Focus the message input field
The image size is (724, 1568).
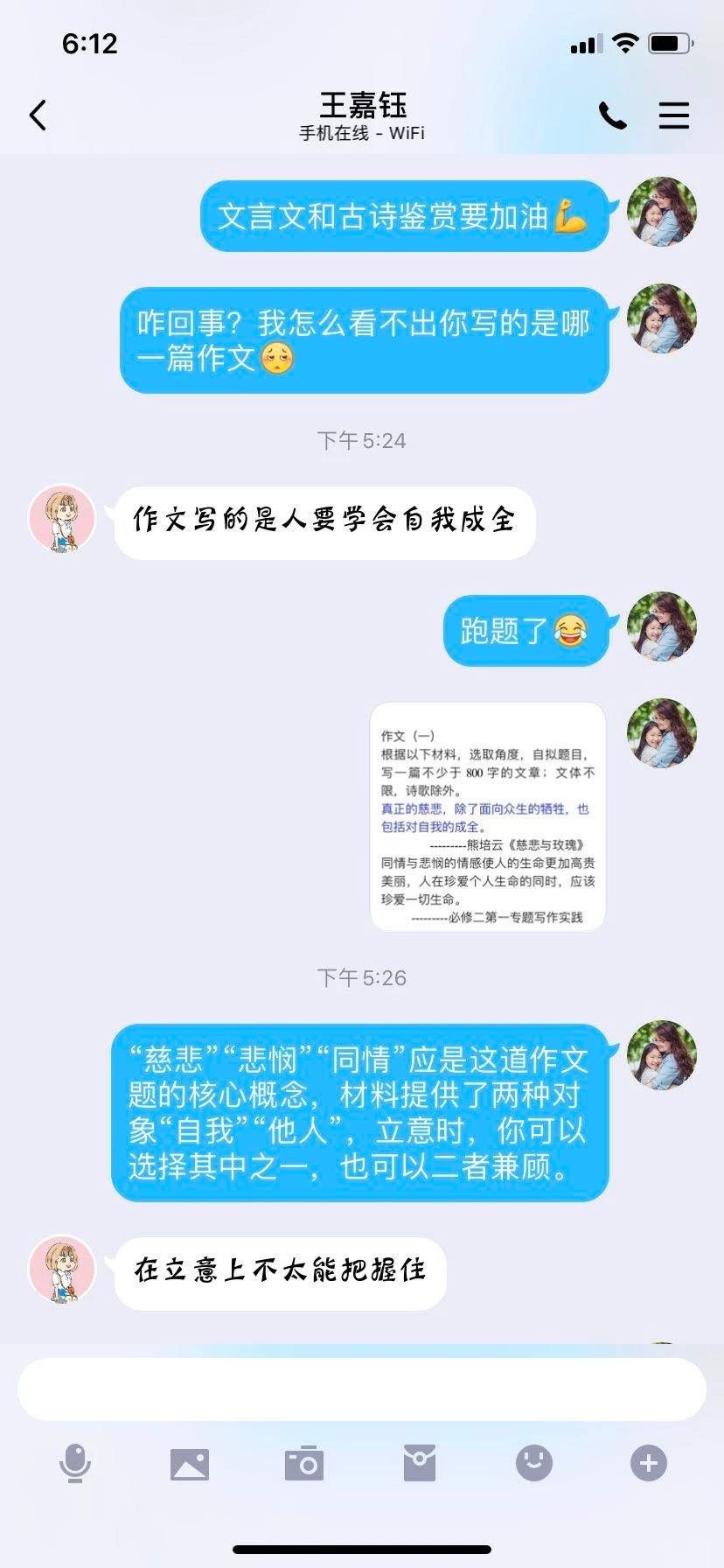click(361, 1389)
